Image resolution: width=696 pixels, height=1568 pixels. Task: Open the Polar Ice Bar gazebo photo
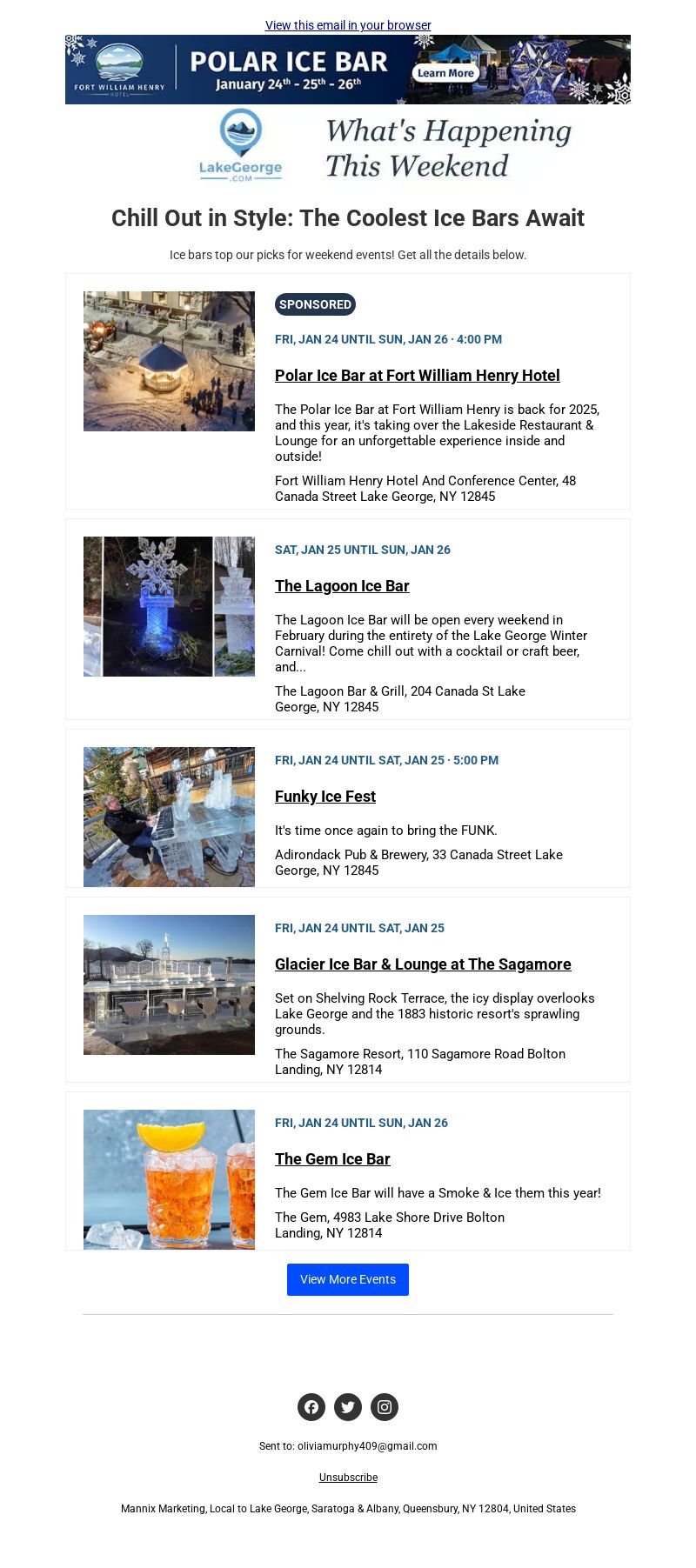point(169,361)
